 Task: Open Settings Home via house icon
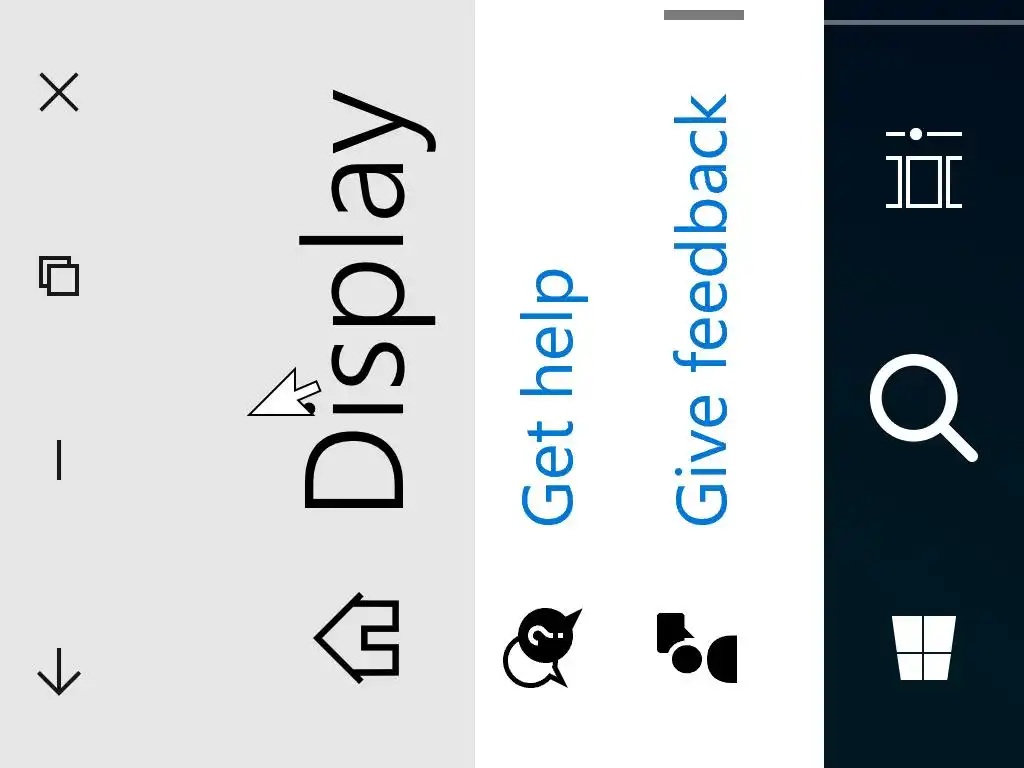358,639
